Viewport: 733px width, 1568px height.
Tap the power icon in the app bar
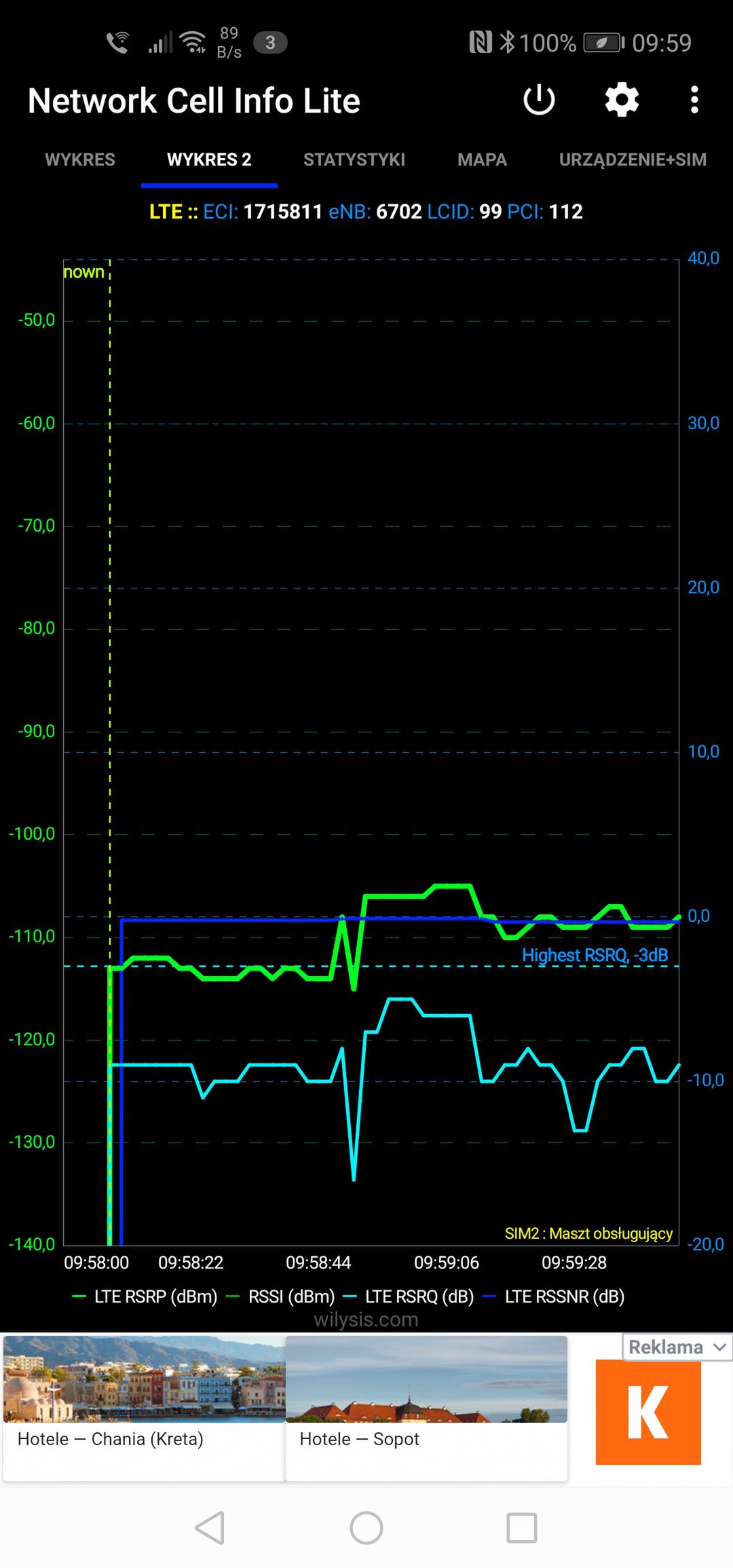click(x=540, y=100)
